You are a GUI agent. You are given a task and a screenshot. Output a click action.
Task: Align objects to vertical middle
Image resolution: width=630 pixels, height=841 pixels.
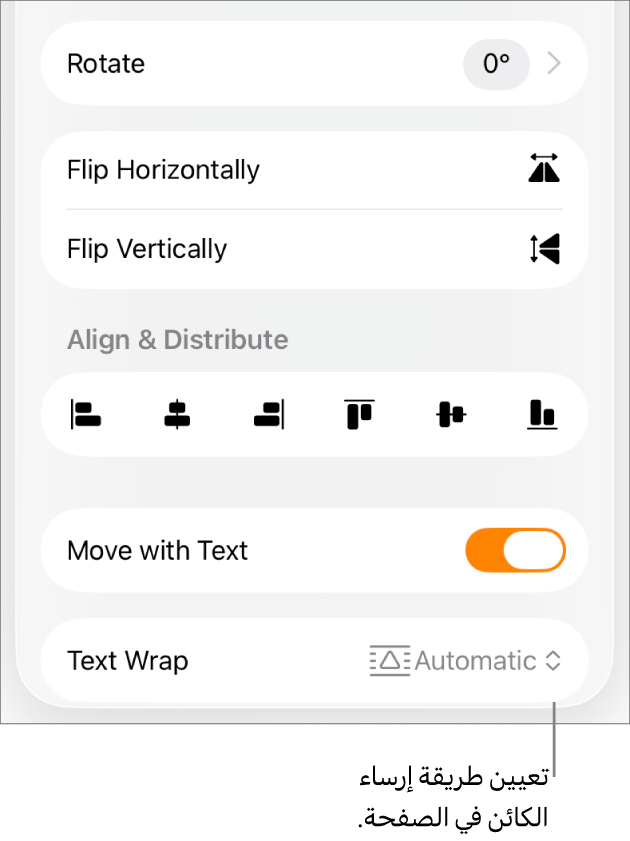click(451, 414)
